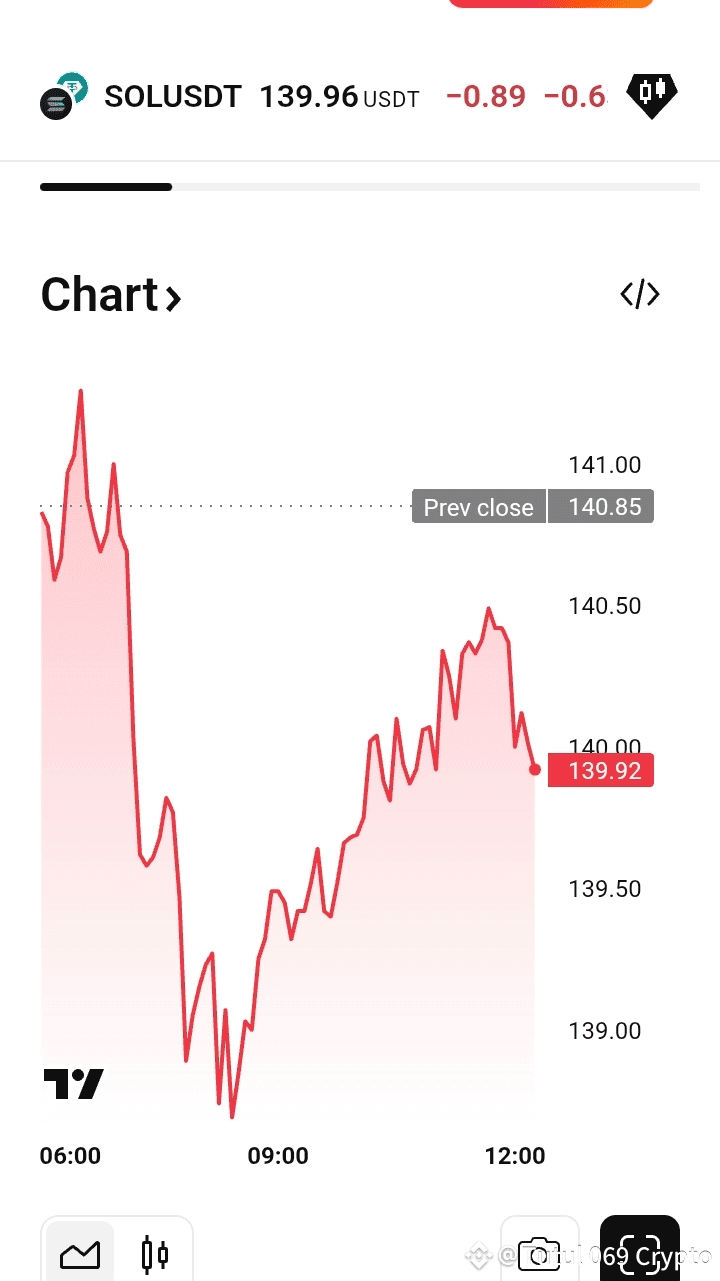Take a chart snapshot with the camera
Viewport: 720px width, 1281px height.
(x=540, y=1254)
